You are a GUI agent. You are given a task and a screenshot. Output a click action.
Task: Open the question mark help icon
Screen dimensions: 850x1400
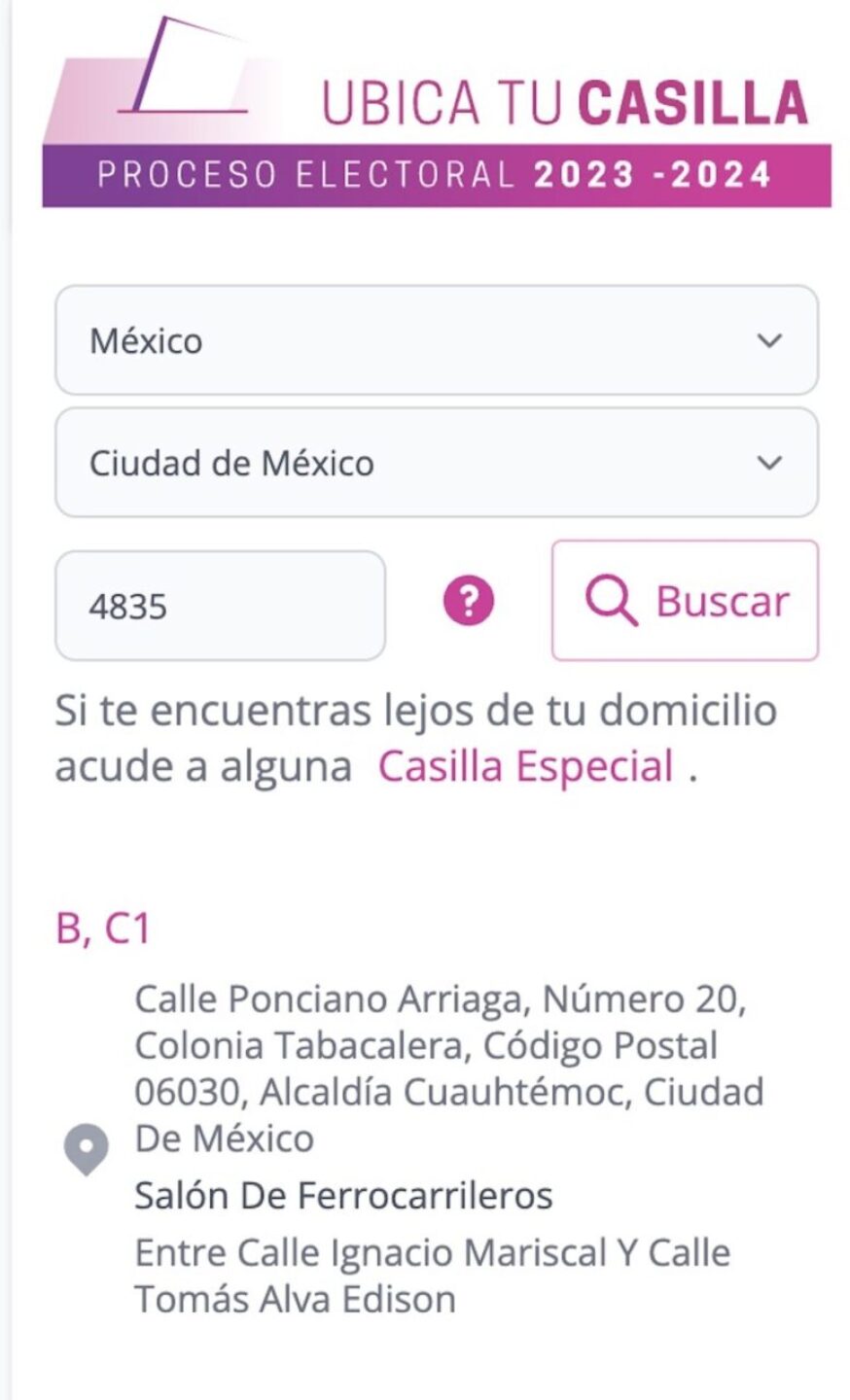[x=469, y=601]
